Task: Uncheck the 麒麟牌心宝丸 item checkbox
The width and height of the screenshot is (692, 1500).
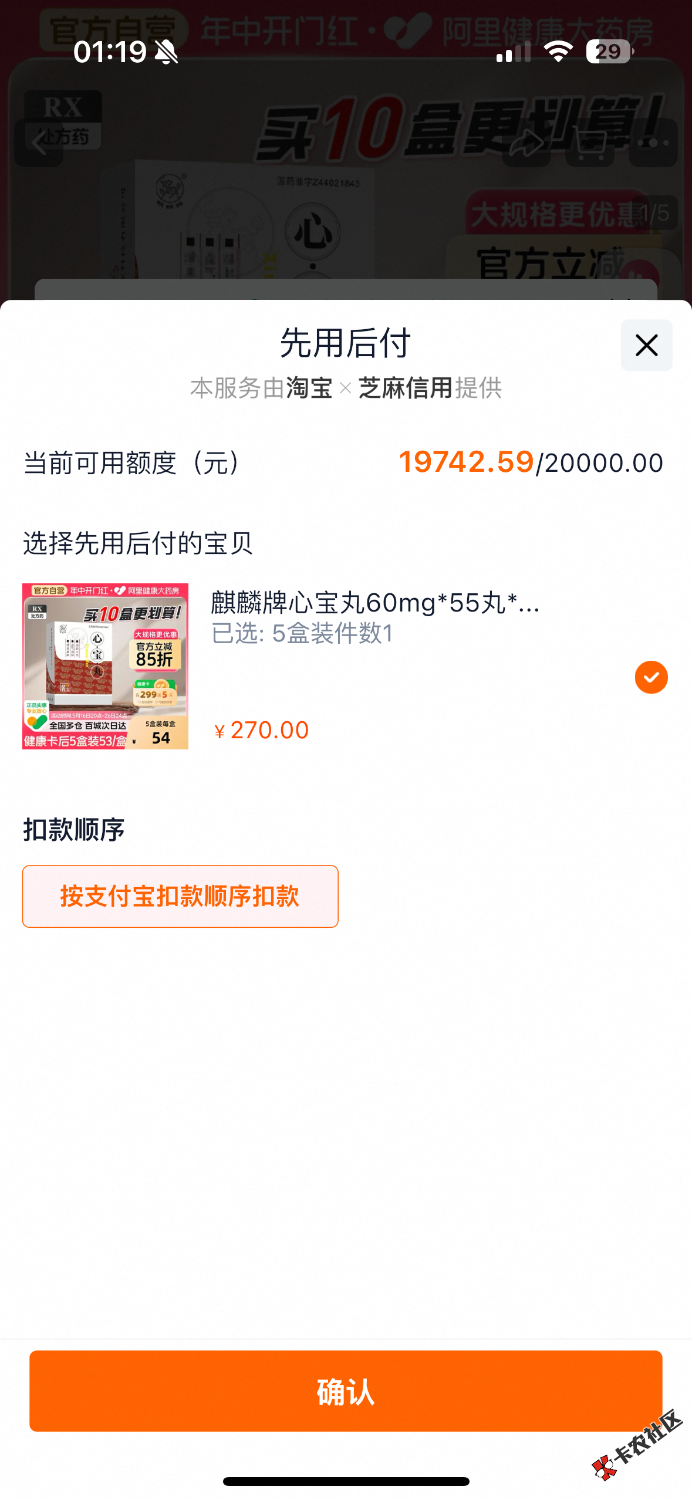Action: (x=651, y=678)
